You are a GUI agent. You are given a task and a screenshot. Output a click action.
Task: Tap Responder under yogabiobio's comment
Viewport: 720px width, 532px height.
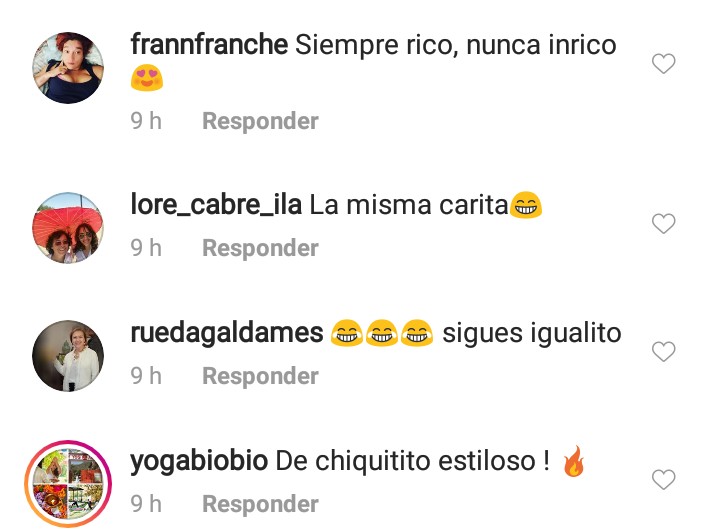coord(260,504)
